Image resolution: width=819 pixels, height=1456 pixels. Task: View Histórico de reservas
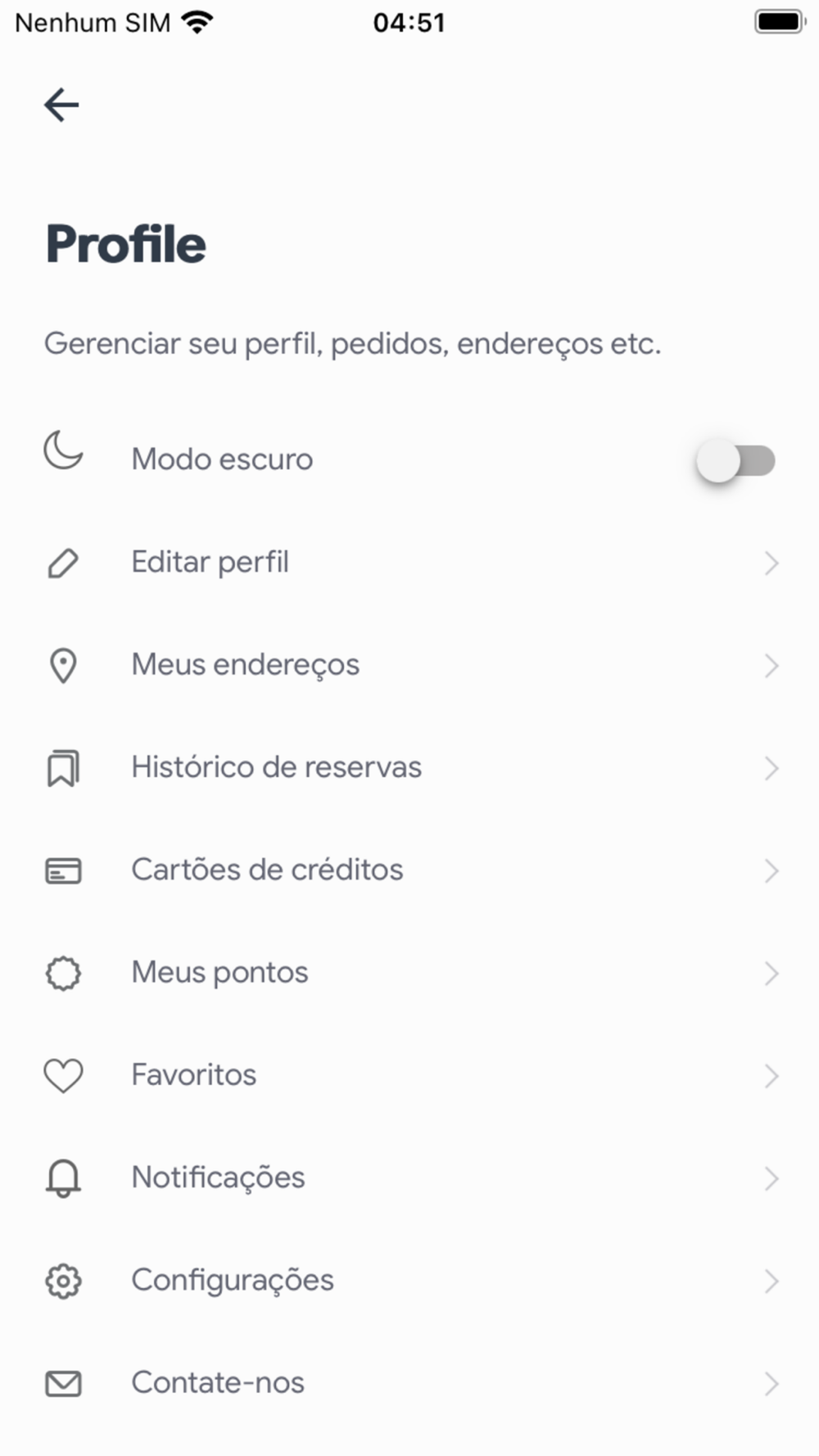pyautogui.click(x=409, y=768)
